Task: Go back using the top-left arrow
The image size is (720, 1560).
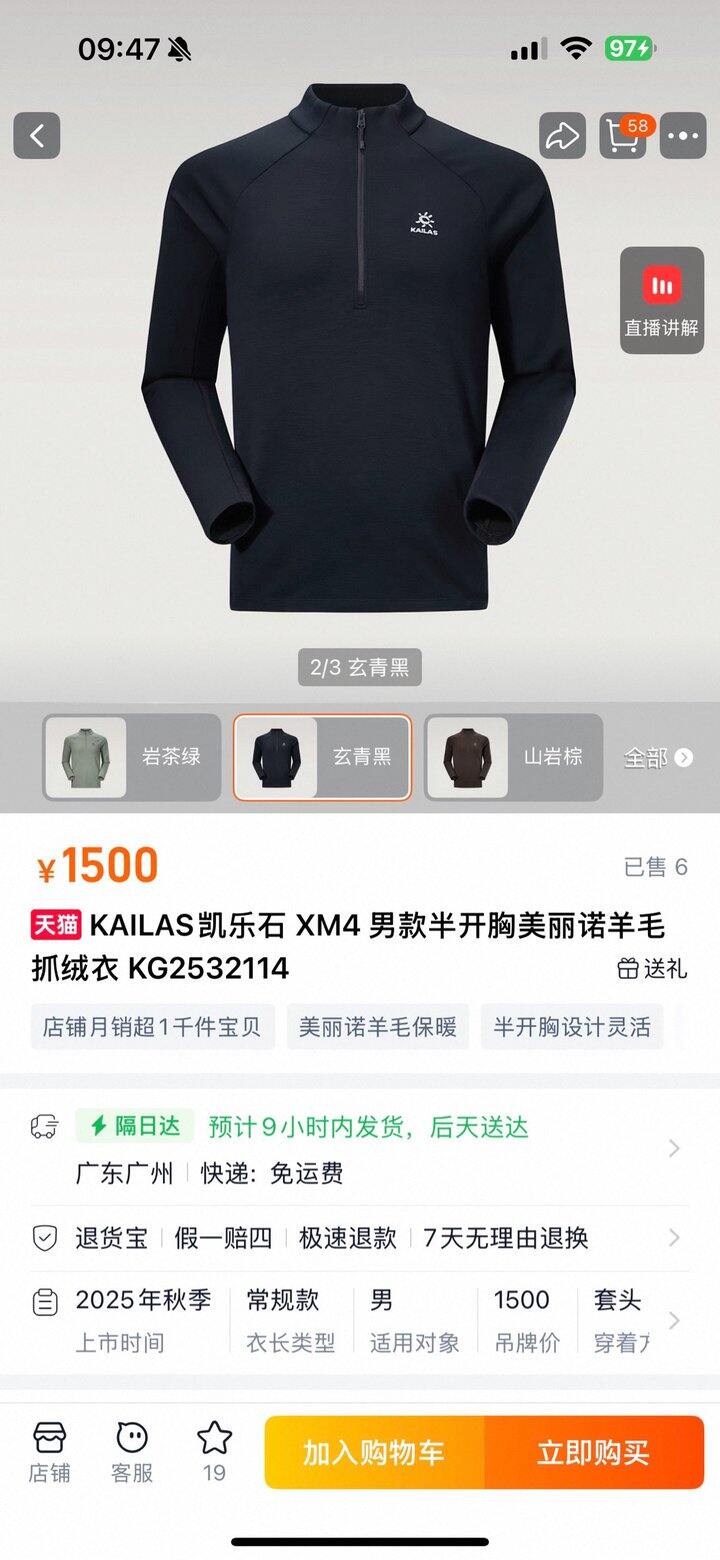Action: click(37, 136)
